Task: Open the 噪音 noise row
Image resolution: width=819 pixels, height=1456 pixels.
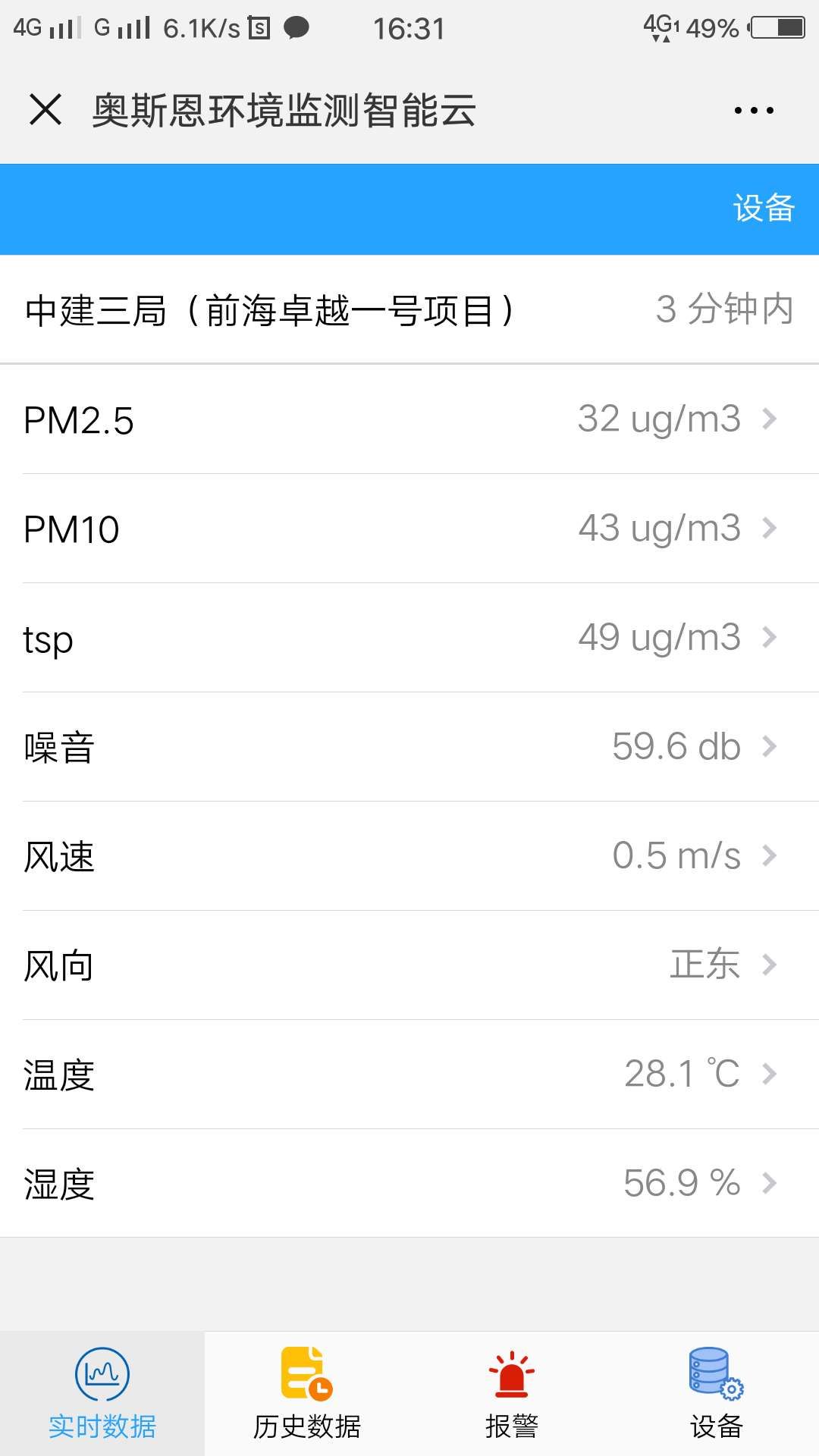Action: [x=409, y=747]
